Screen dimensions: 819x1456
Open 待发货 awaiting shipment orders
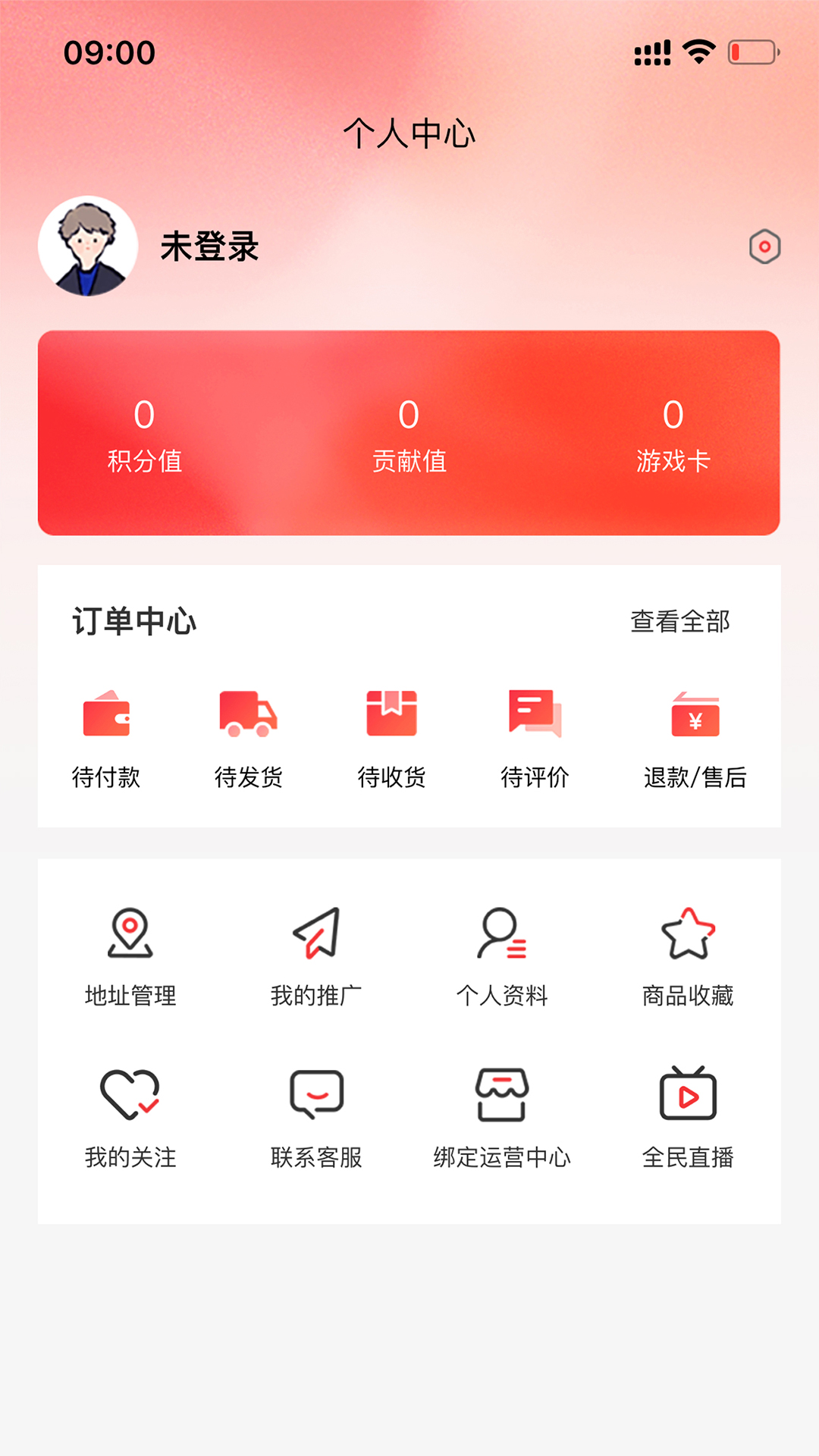(249, 737)
